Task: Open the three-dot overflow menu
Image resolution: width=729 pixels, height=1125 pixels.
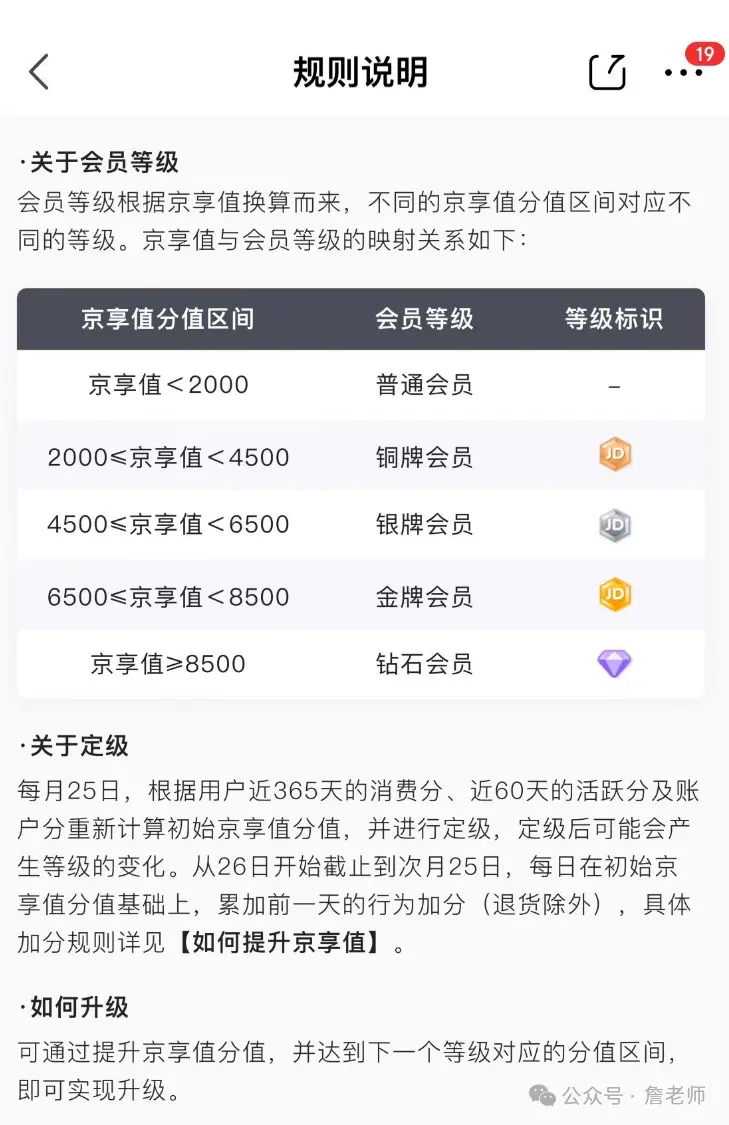Action: coord(683,74)
